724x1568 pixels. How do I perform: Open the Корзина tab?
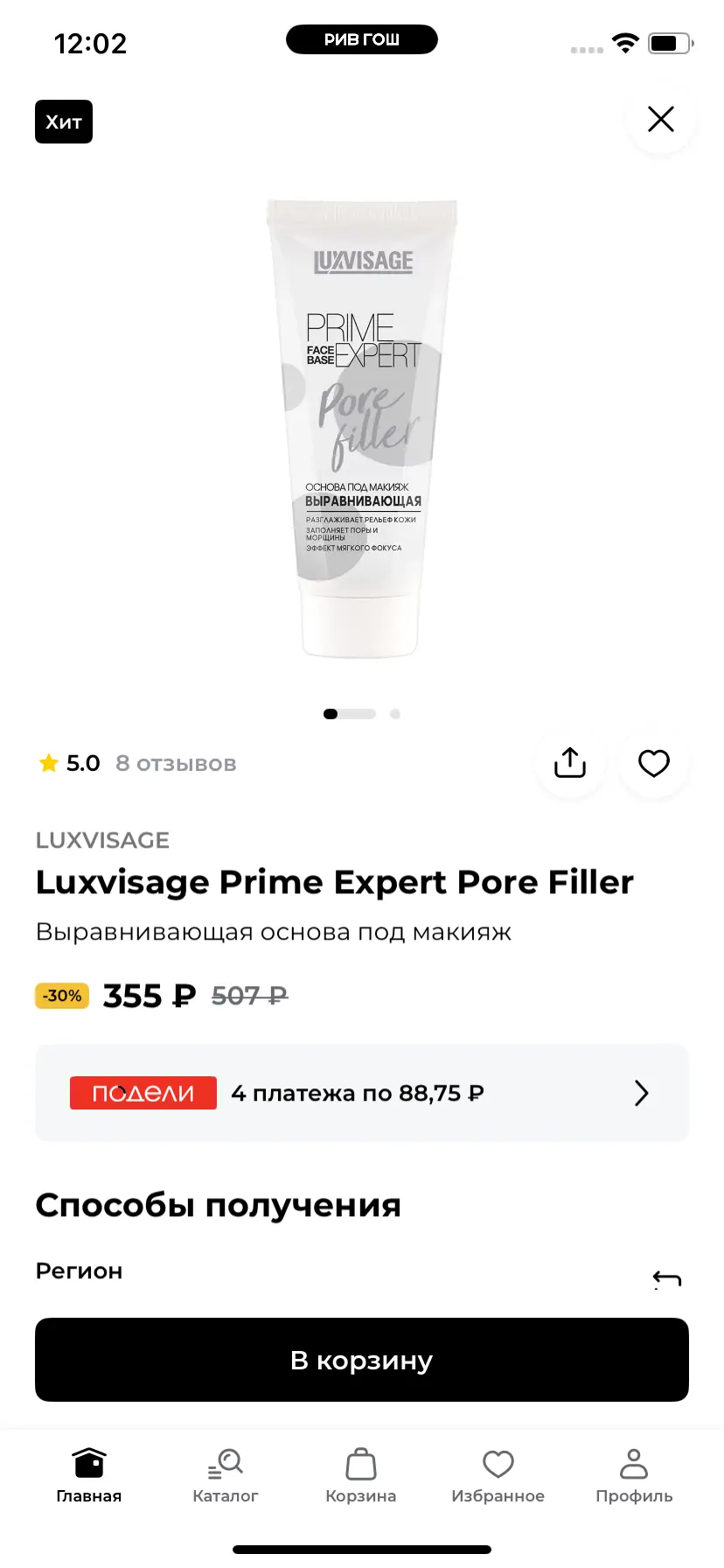click(x=361, y=1475)
